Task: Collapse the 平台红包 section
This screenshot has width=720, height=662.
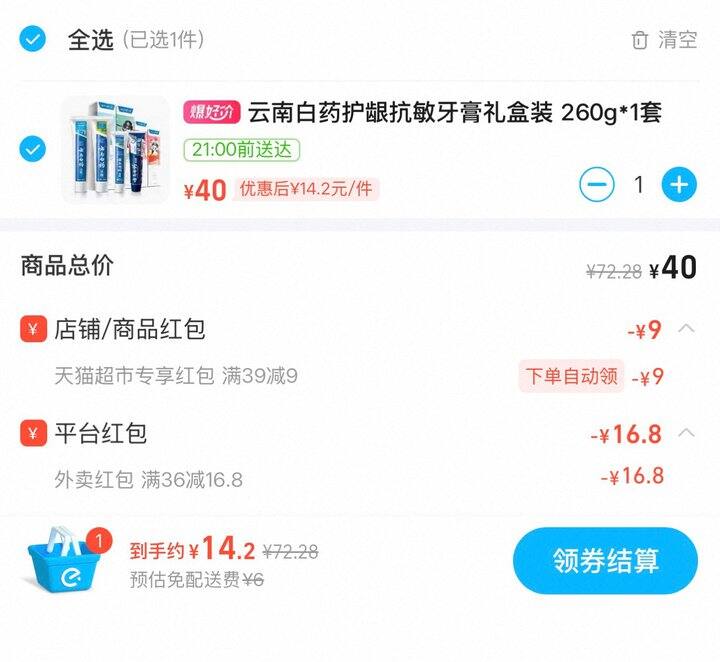Action: (x=686, y=433)
